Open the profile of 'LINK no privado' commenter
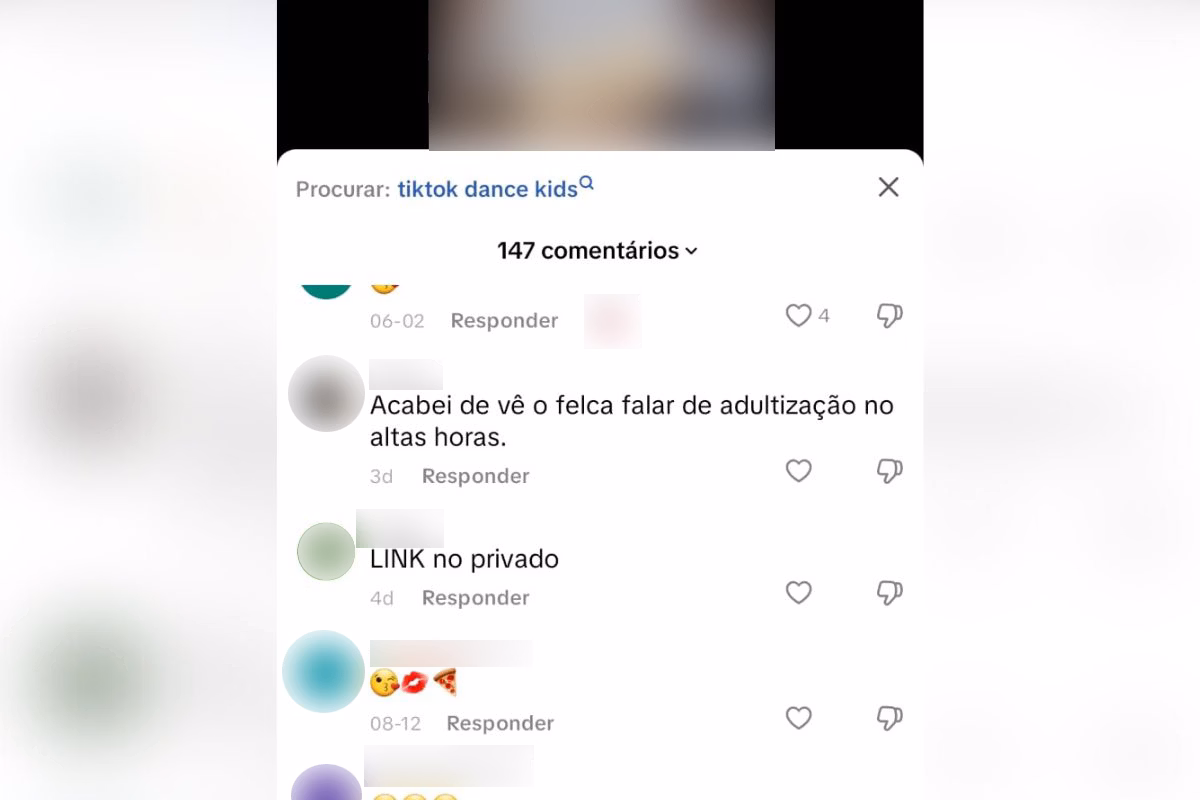The image size is (1200, 800). tap(326, 551)
